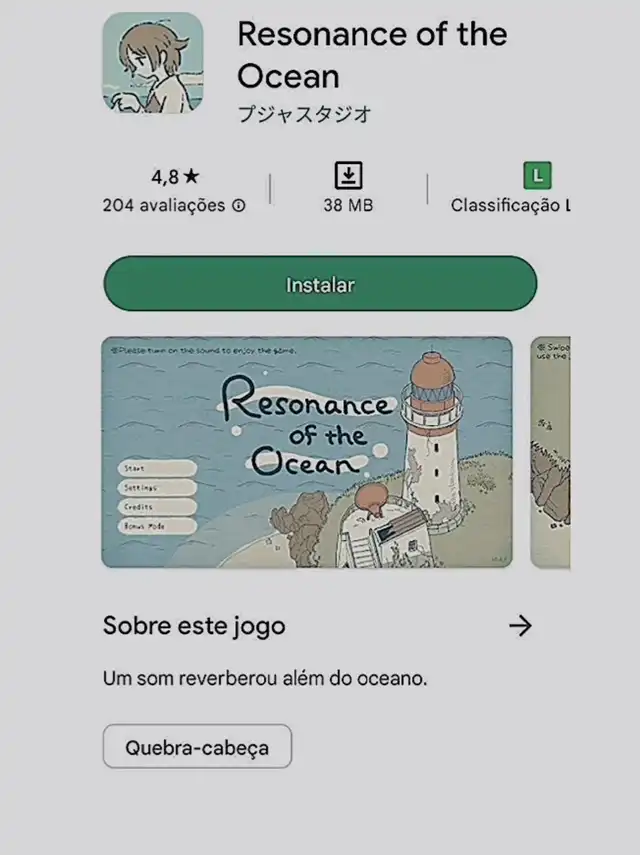The height and width of the screenshot is (855, 640).
Task: Tap the info icon beside 204 avaliações
Action: coord(239,206)
